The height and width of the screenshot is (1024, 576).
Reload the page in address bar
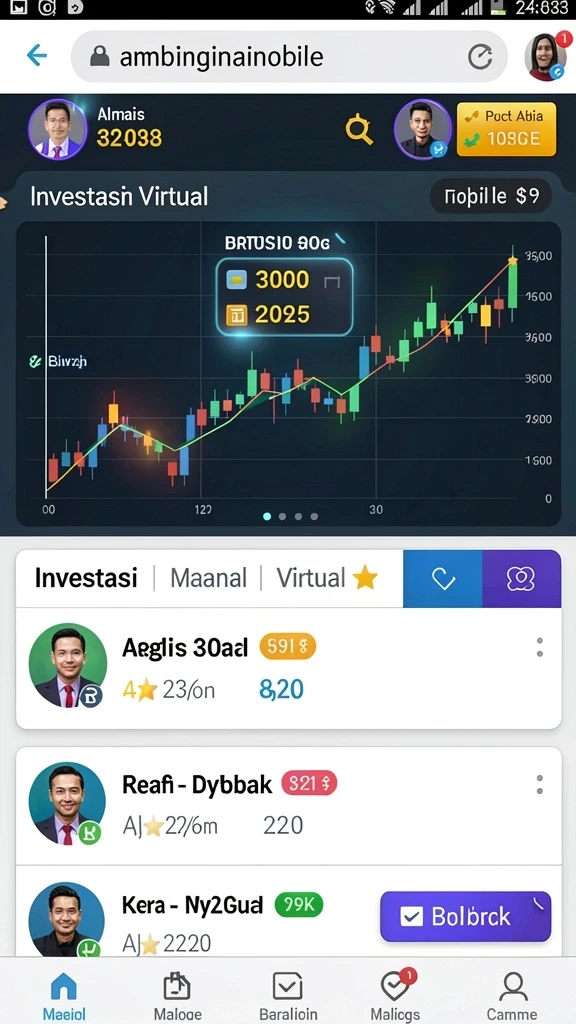coord(480,57)
